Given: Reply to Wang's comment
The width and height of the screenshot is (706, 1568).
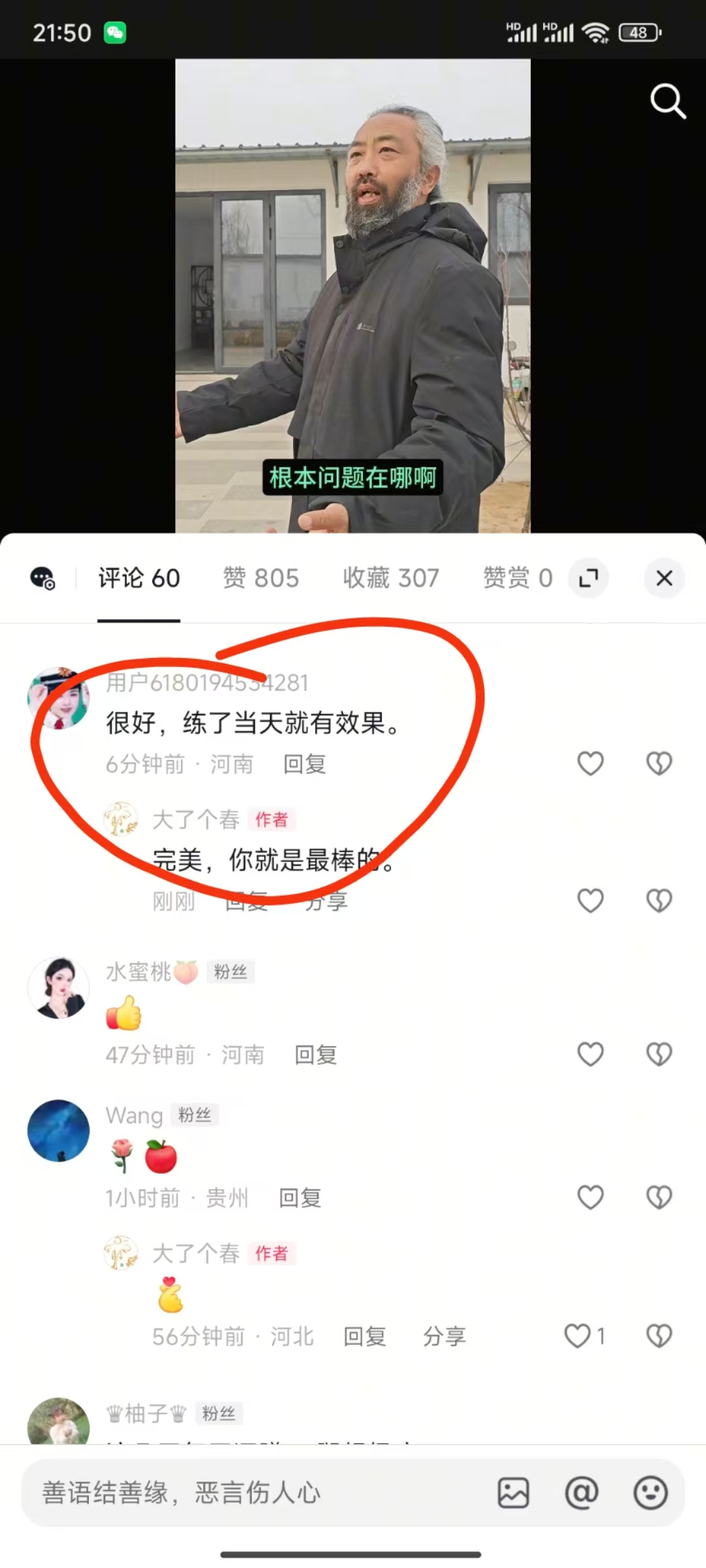Looking at the screenshot, I should click(x=300, y=1198).
